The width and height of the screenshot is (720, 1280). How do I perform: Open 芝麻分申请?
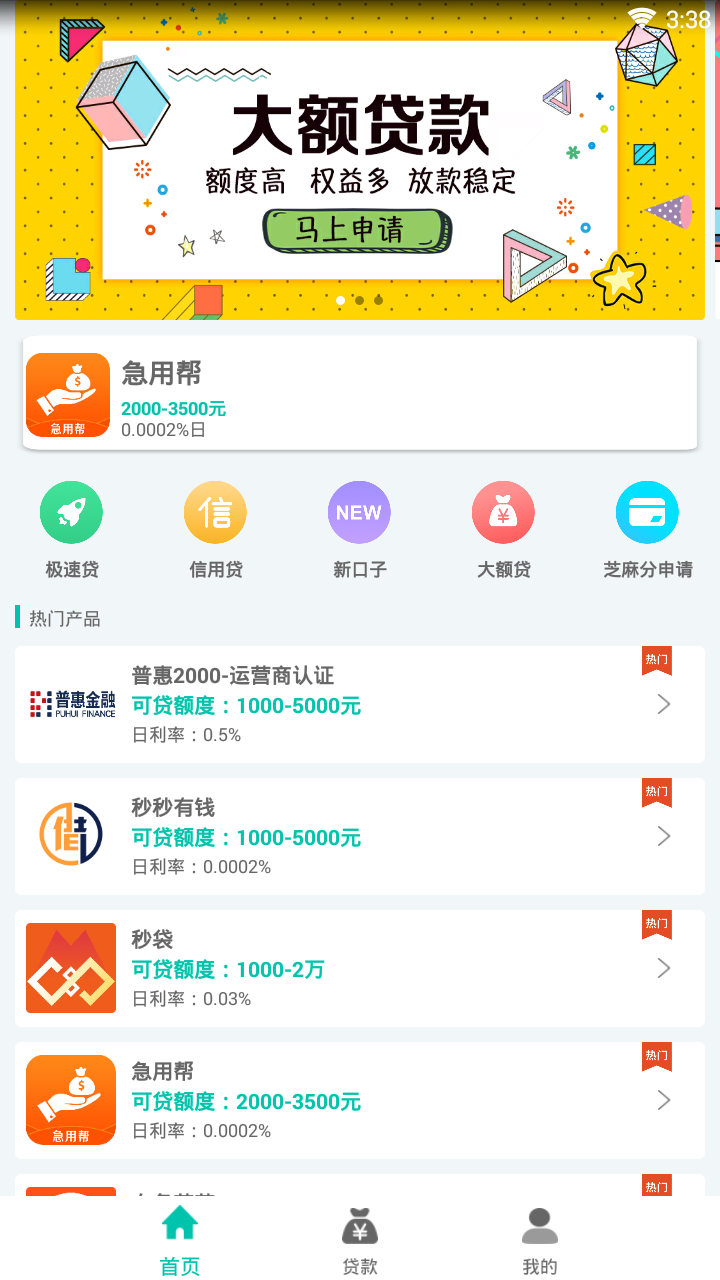coord(647,530)
